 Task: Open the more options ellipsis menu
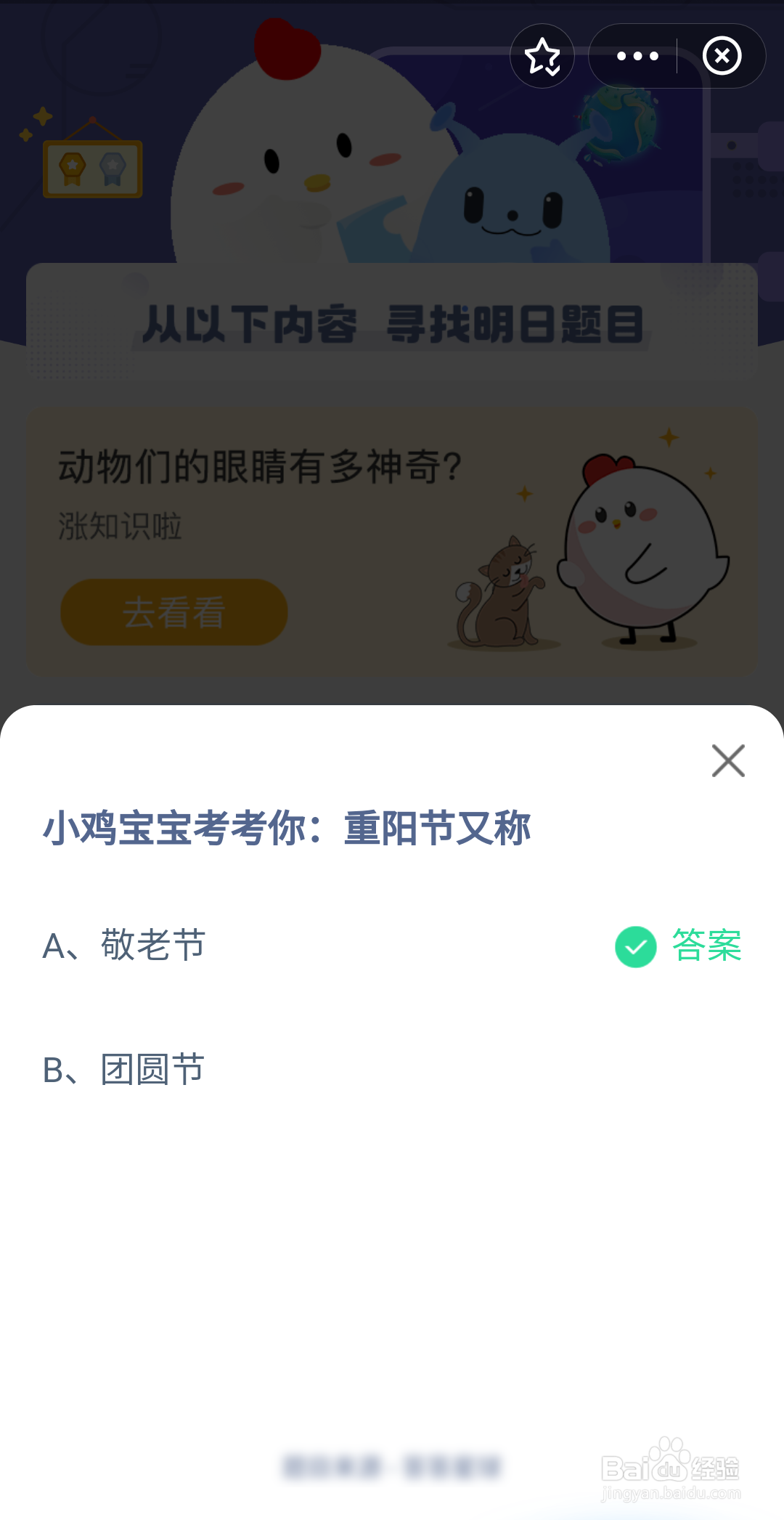click(x=634, y=56)
